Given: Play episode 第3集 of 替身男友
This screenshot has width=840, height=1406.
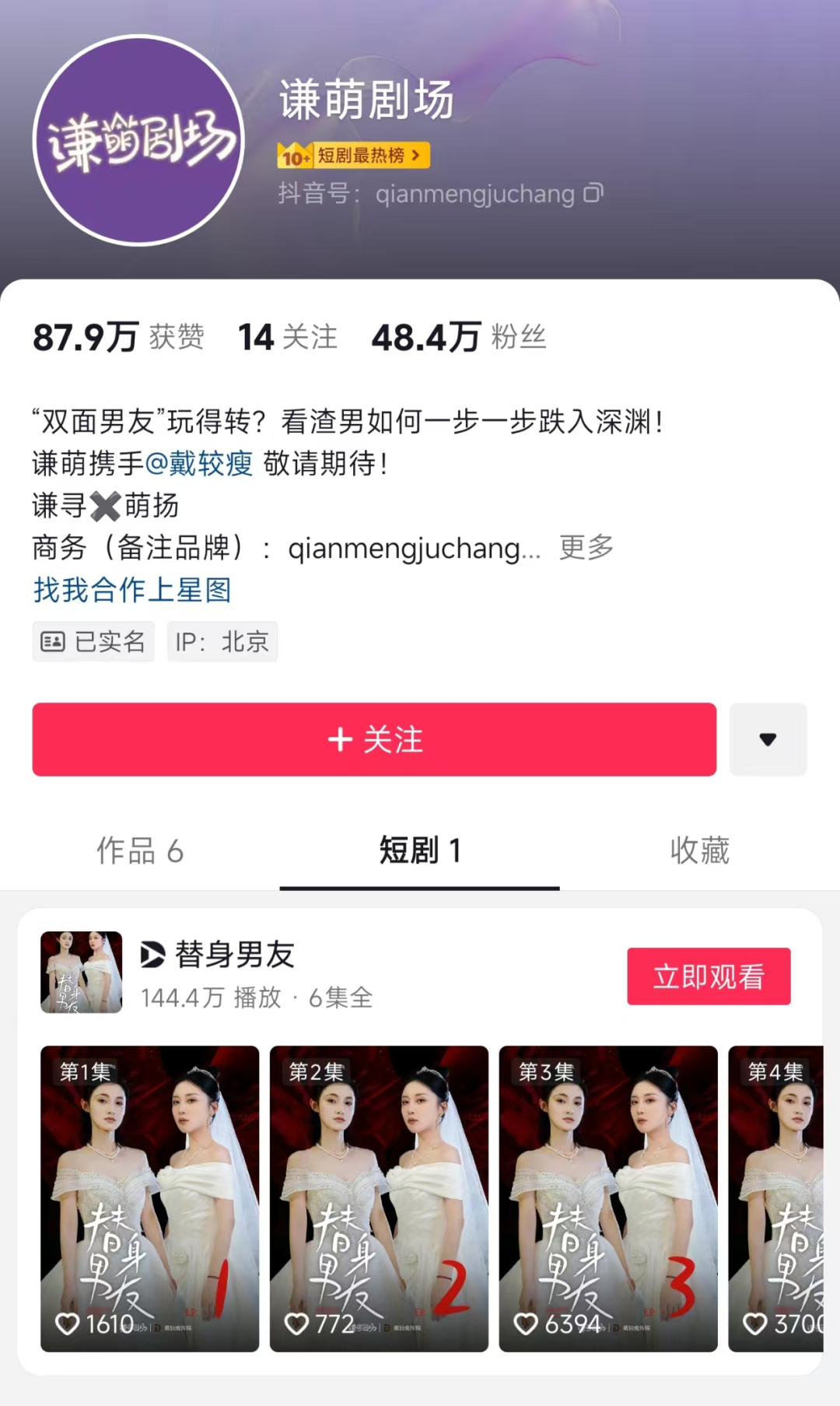Looking at the screenshot, I should [608, 1198].
